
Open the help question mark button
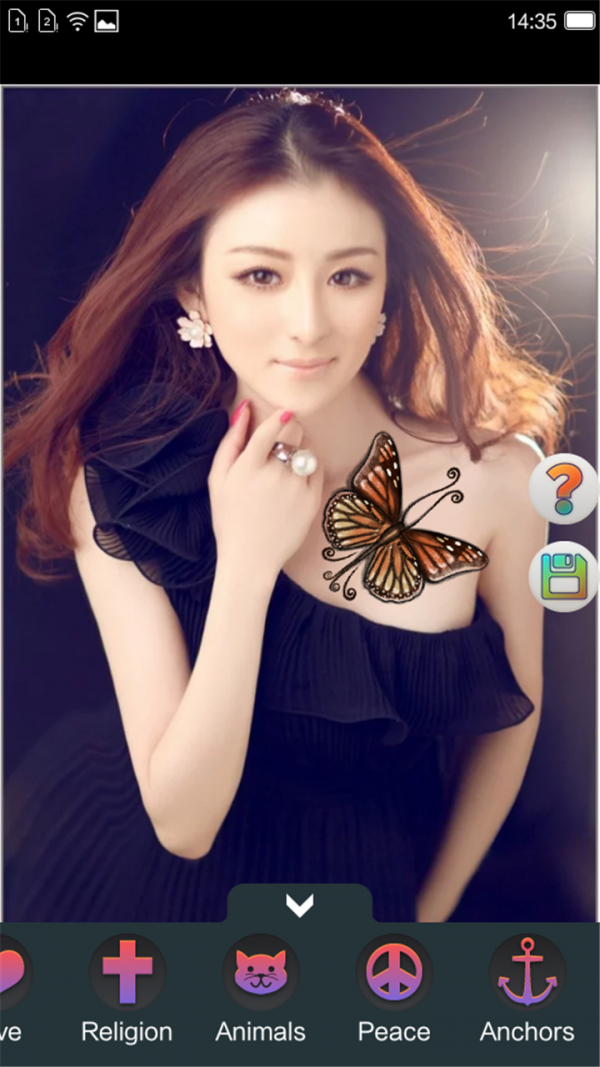(563, 490)
